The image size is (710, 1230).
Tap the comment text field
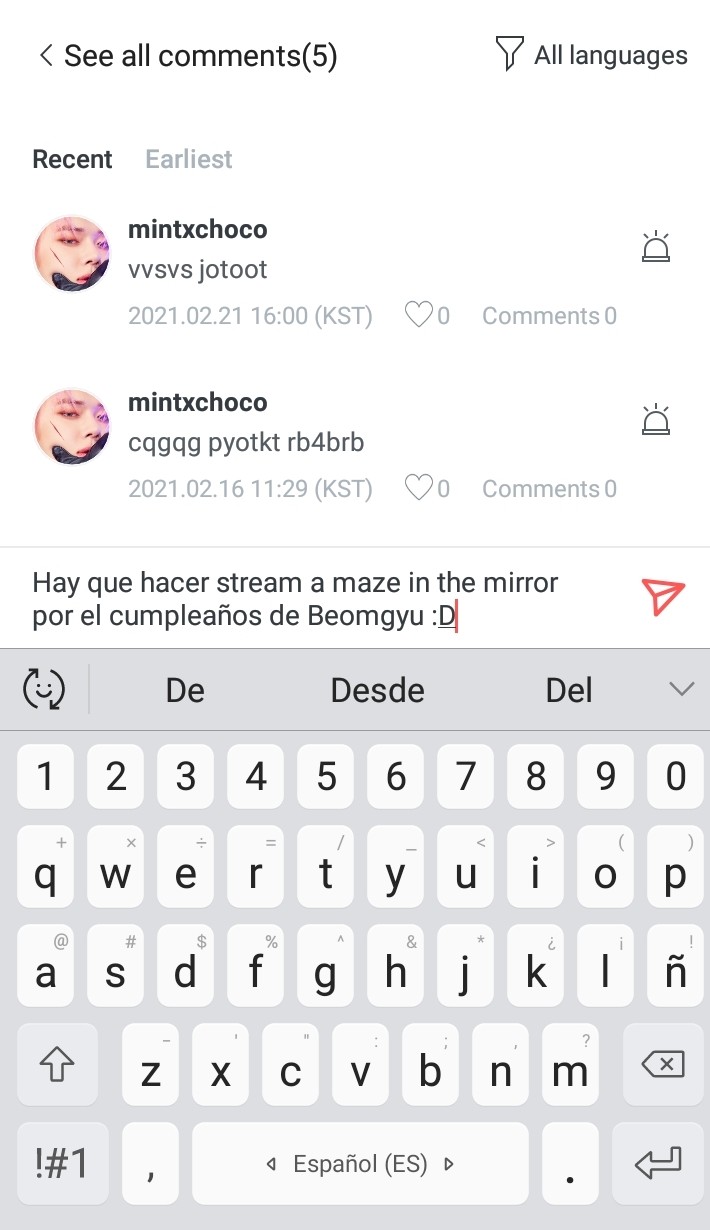pyautogui.click(x=320, y=599)
